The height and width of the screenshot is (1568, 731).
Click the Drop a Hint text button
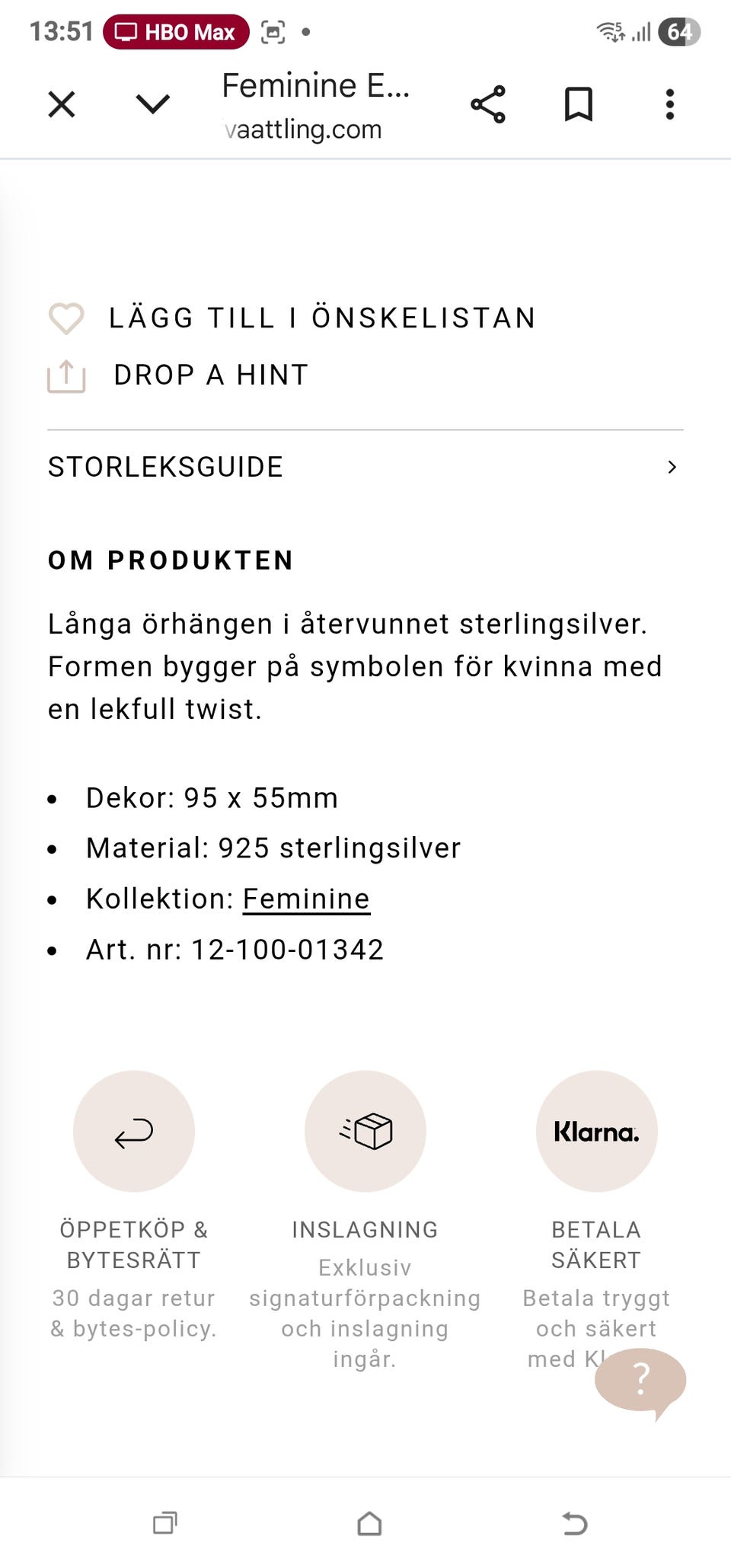210,374
